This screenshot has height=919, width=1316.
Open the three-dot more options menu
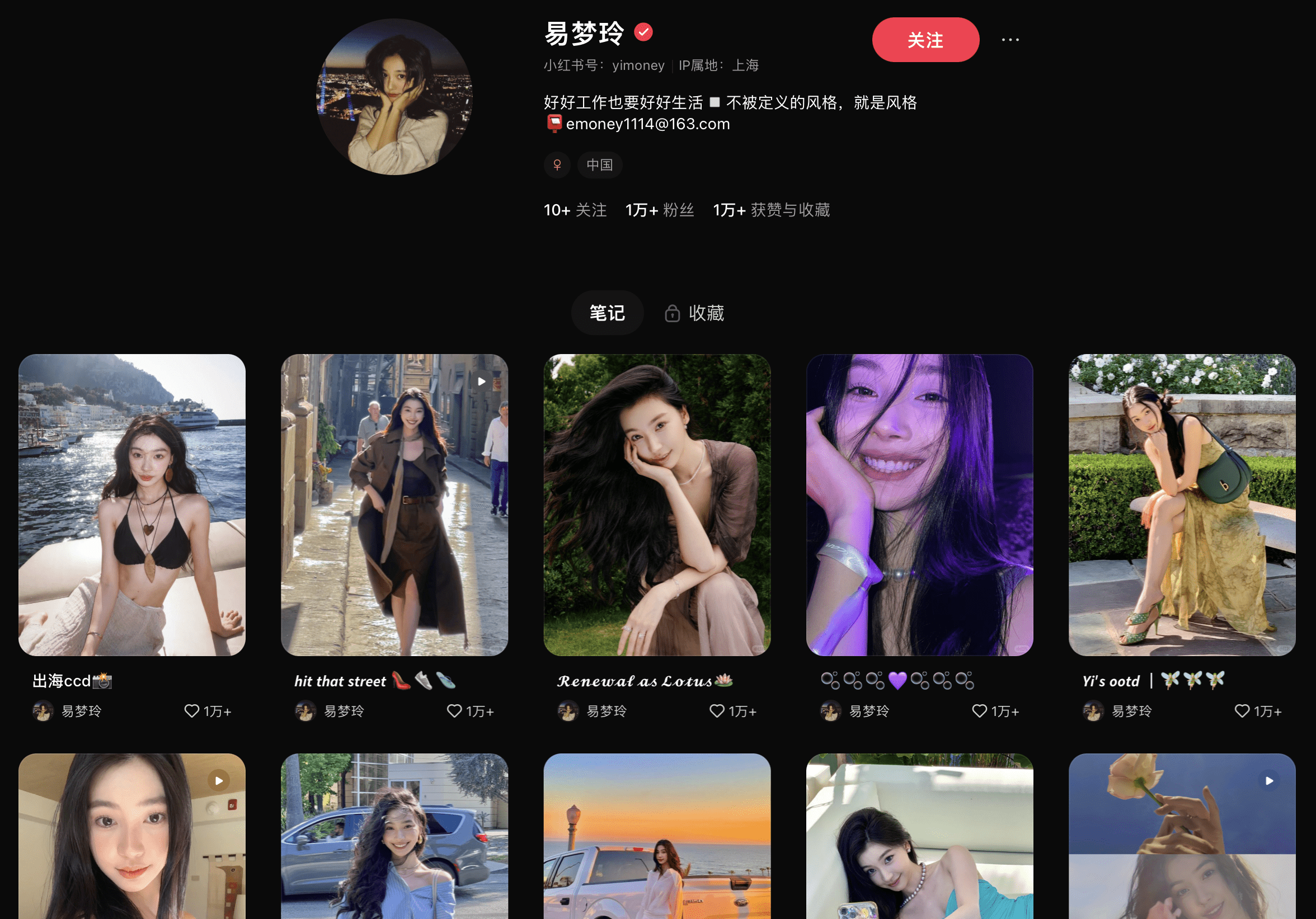tap(1010, 40)
